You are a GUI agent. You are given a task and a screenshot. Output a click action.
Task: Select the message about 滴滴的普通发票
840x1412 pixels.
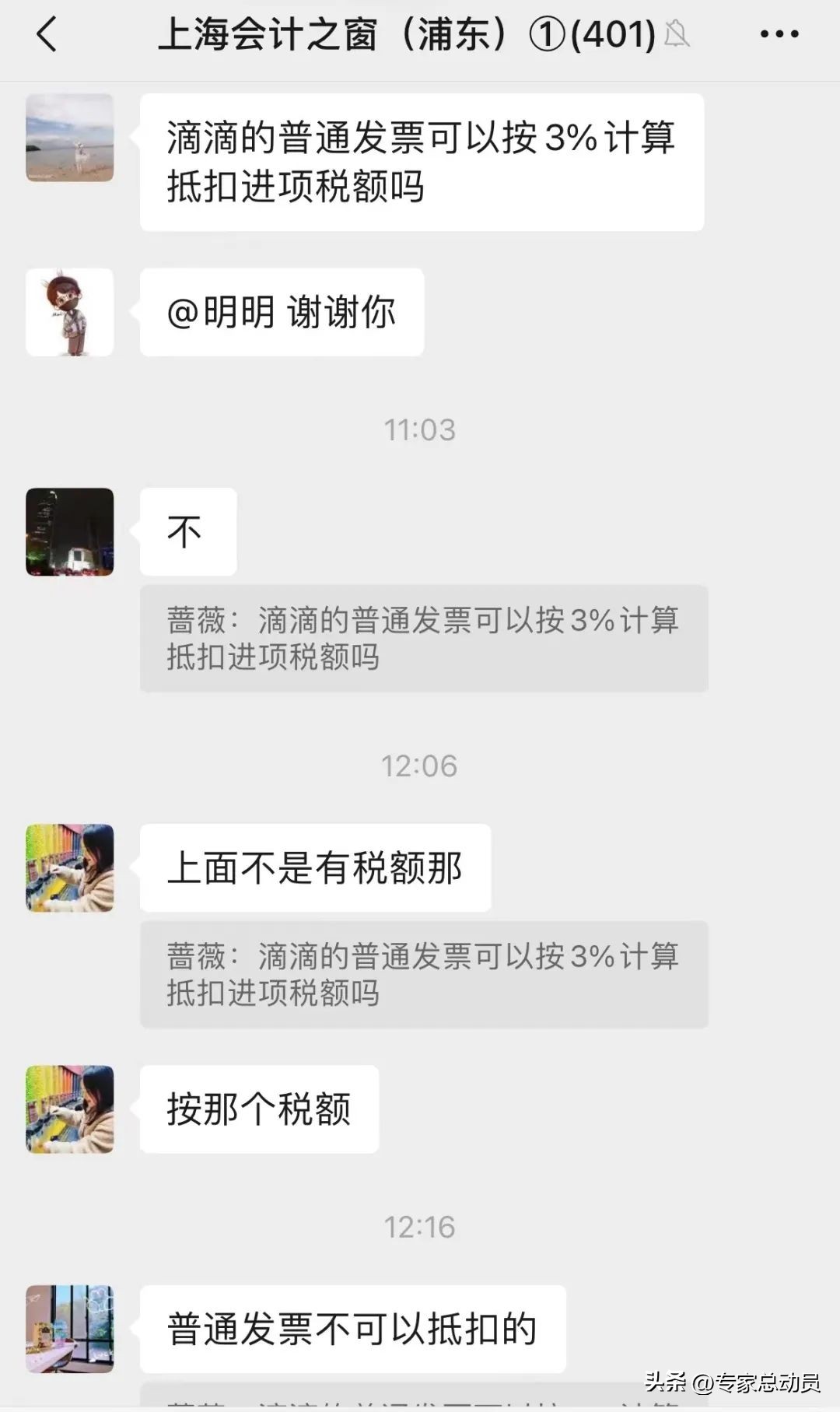coord(422,161)
